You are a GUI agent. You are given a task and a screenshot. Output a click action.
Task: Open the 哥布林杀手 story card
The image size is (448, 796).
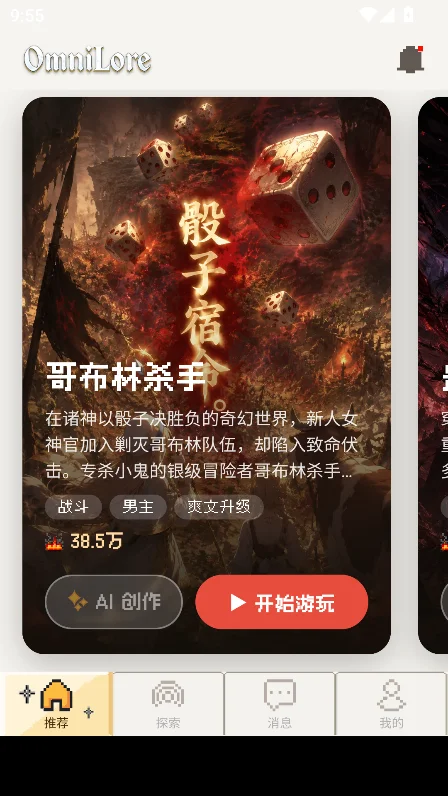tap(206, 375)
